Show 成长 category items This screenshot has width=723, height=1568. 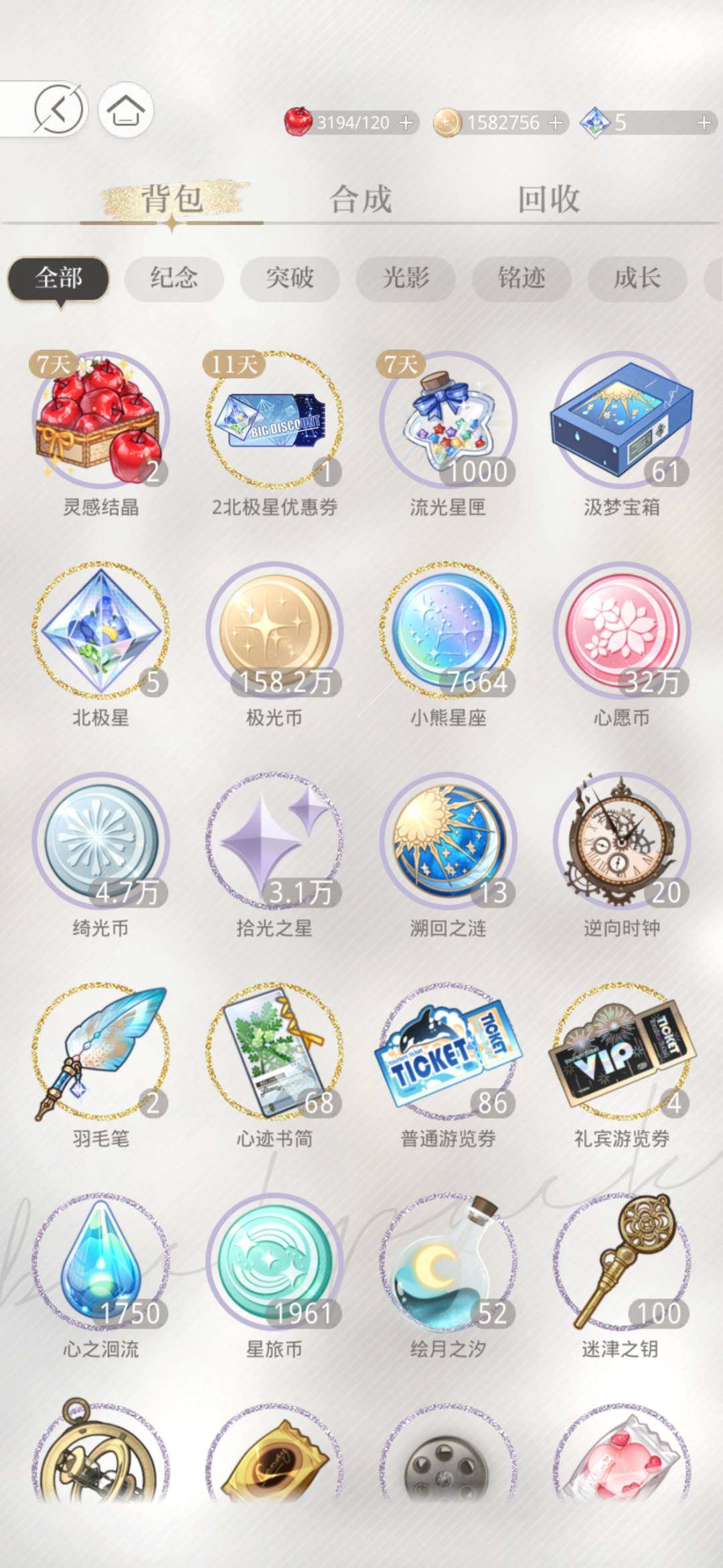[x=637, y=277]
